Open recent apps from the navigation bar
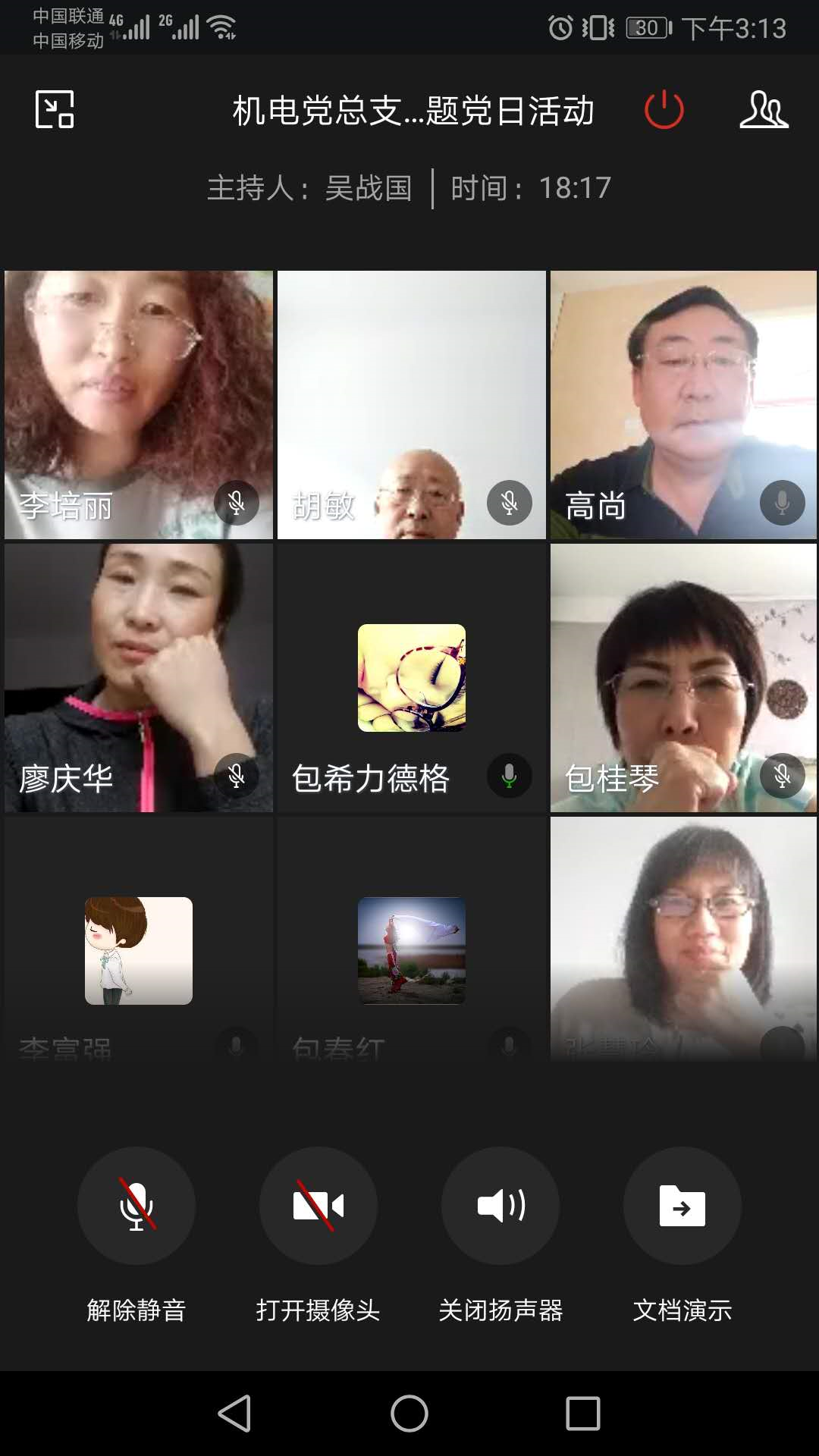 point(583,1414)
